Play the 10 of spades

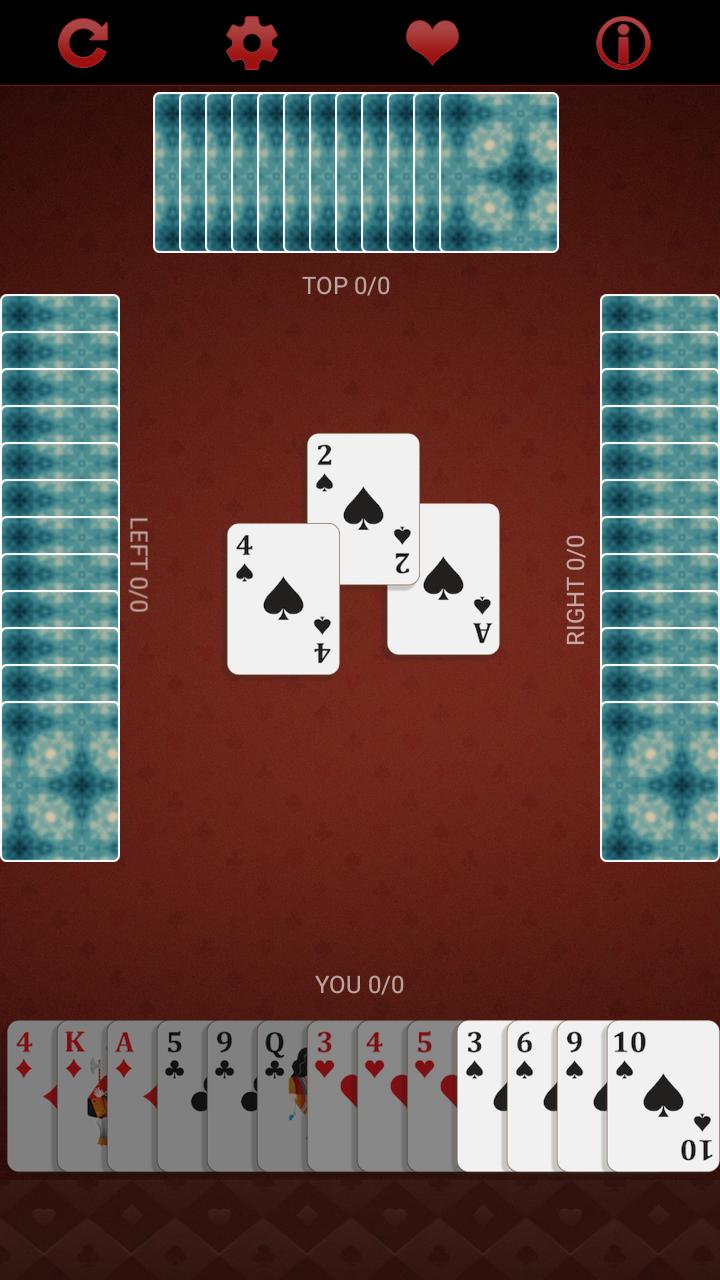point(664,1095)
